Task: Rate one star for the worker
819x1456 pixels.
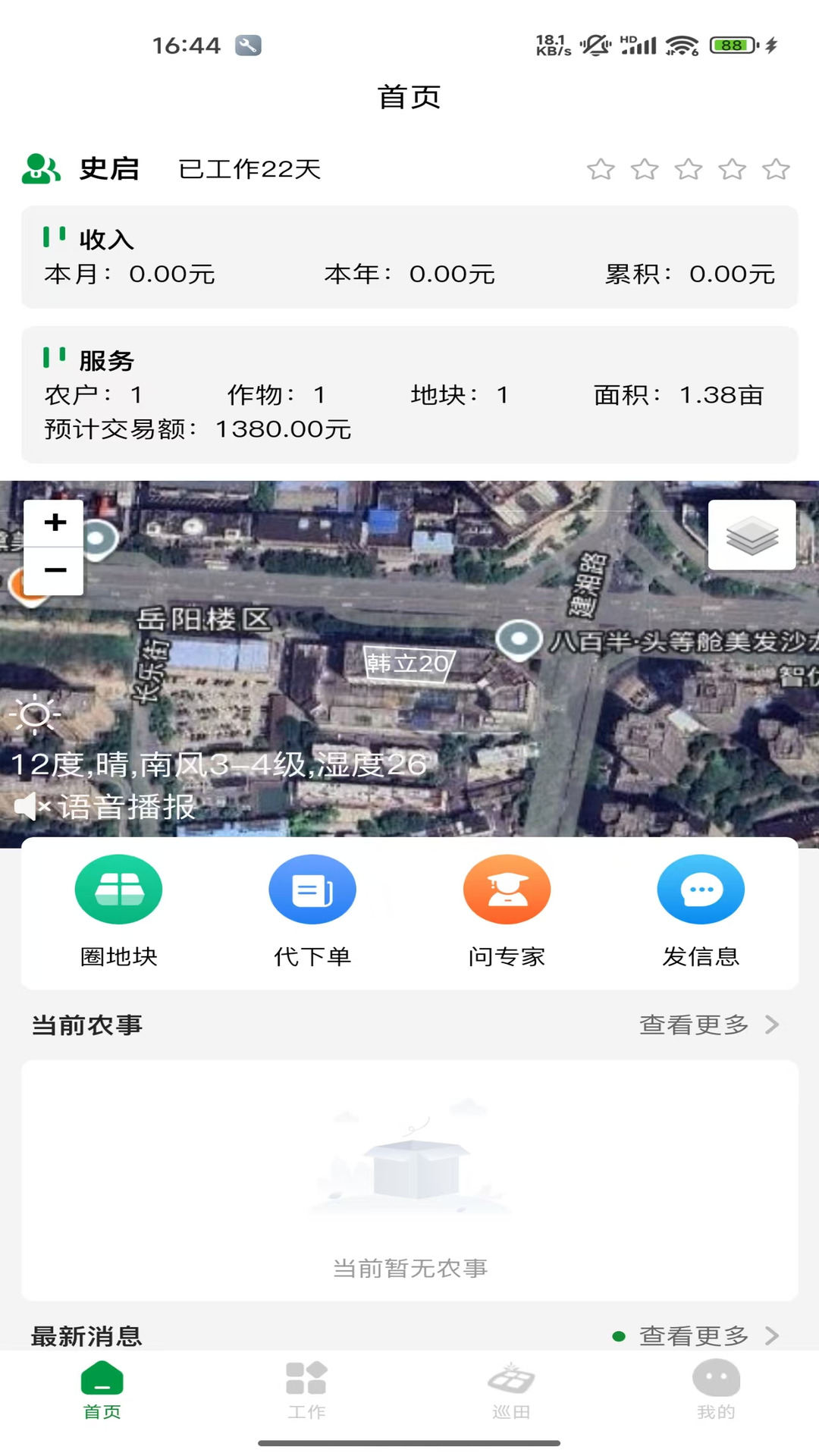Action: (601, 169)
